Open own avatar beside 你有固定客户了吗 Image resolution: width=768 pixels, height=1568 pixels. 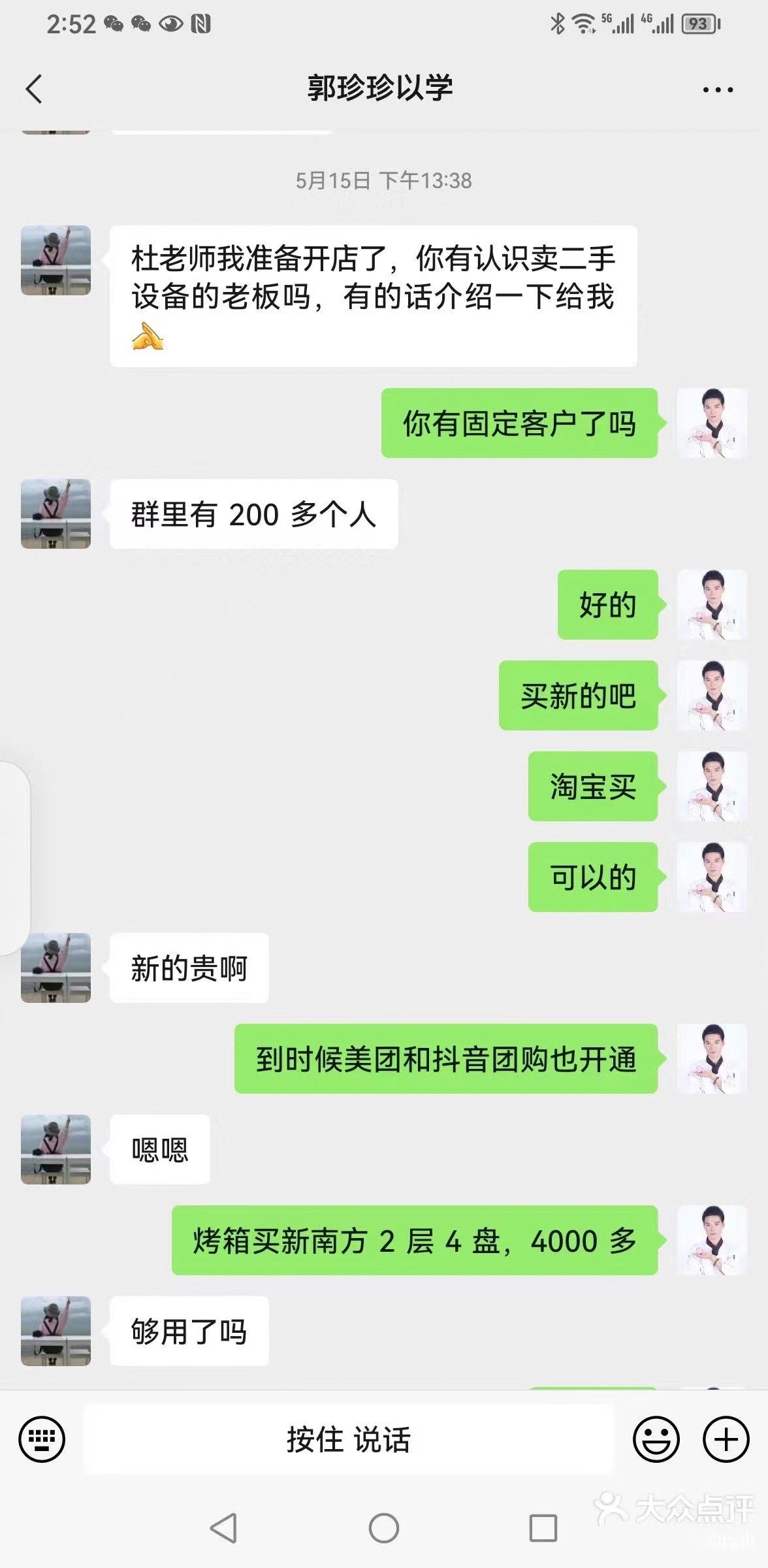712,423
